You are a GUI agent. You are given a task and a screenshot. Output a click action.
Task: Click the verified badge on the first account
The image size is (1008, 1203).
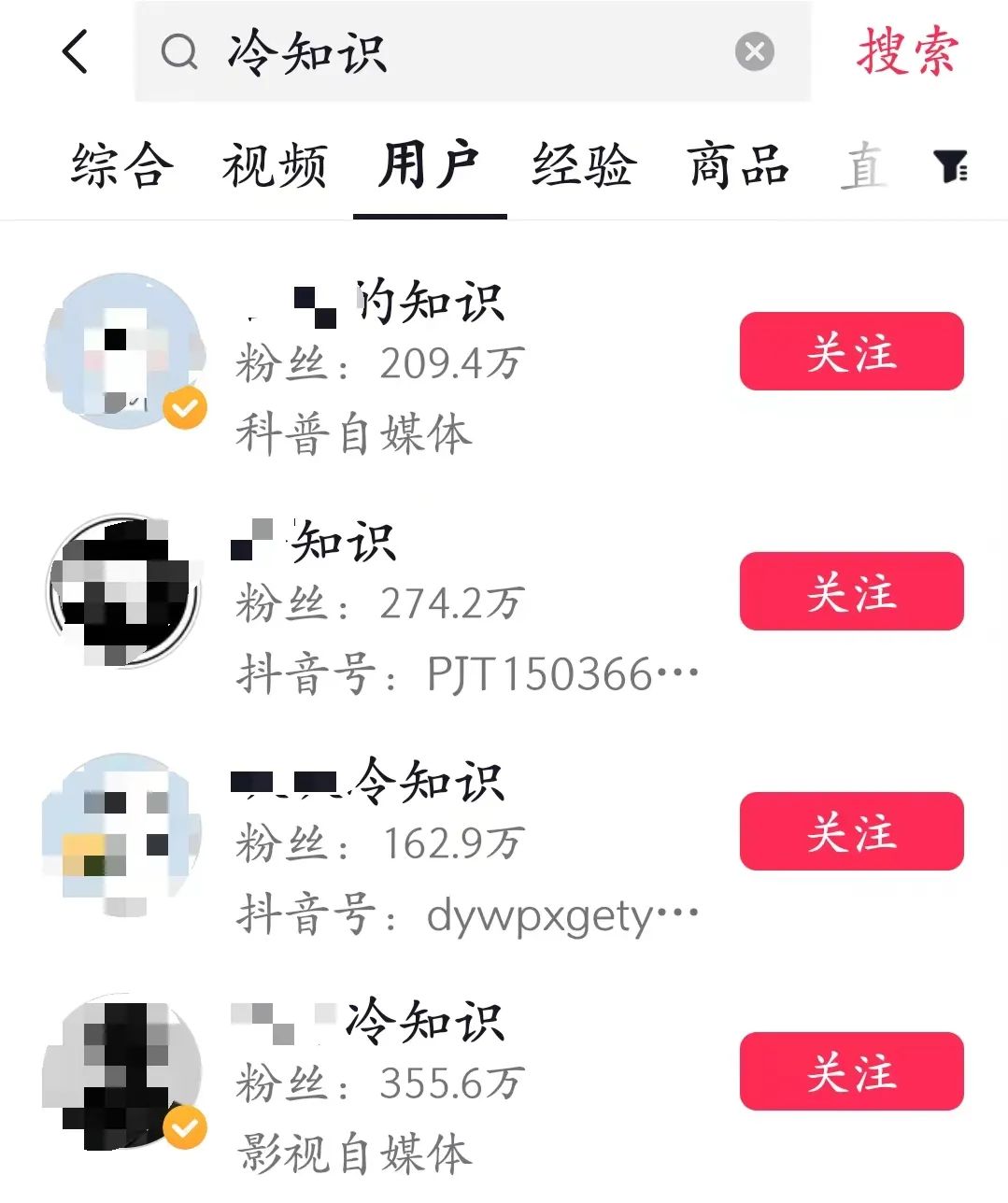pos(187,405)
